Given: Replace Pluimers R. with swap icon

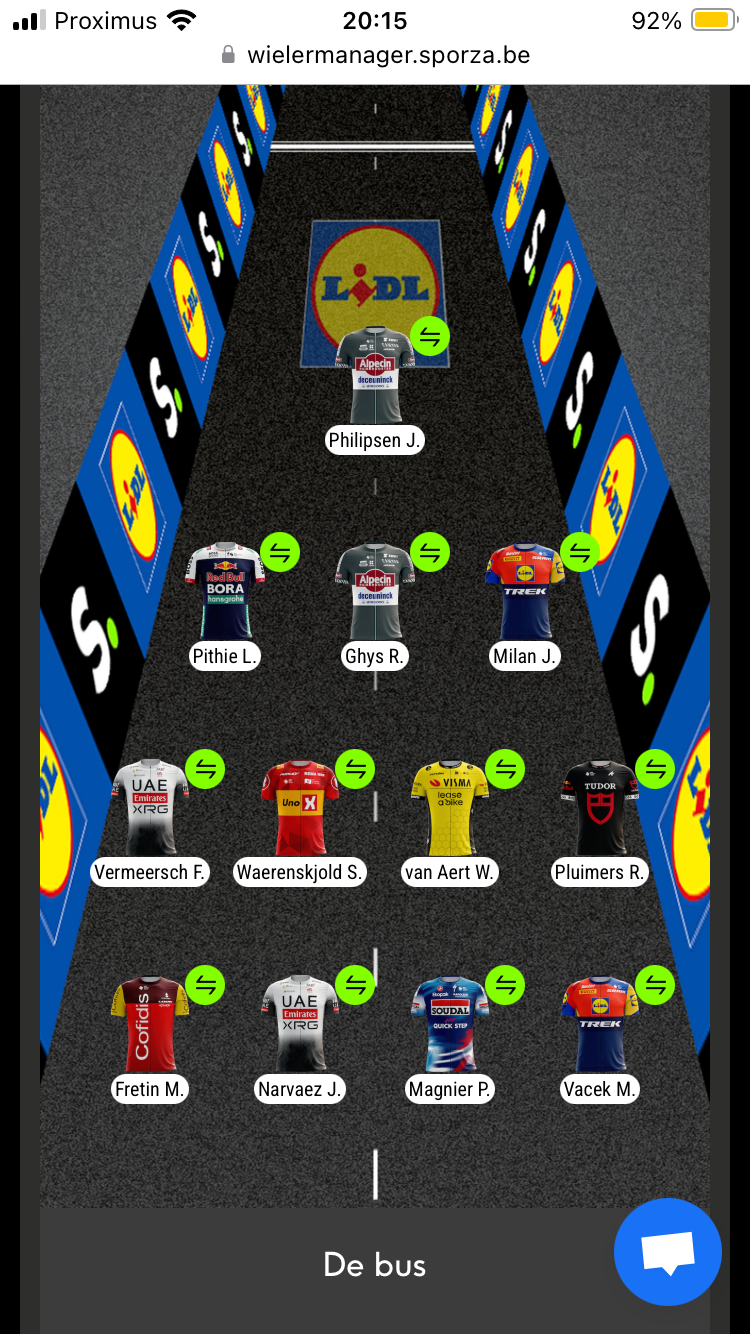Looking at the screenshot, I should (655, 769).
